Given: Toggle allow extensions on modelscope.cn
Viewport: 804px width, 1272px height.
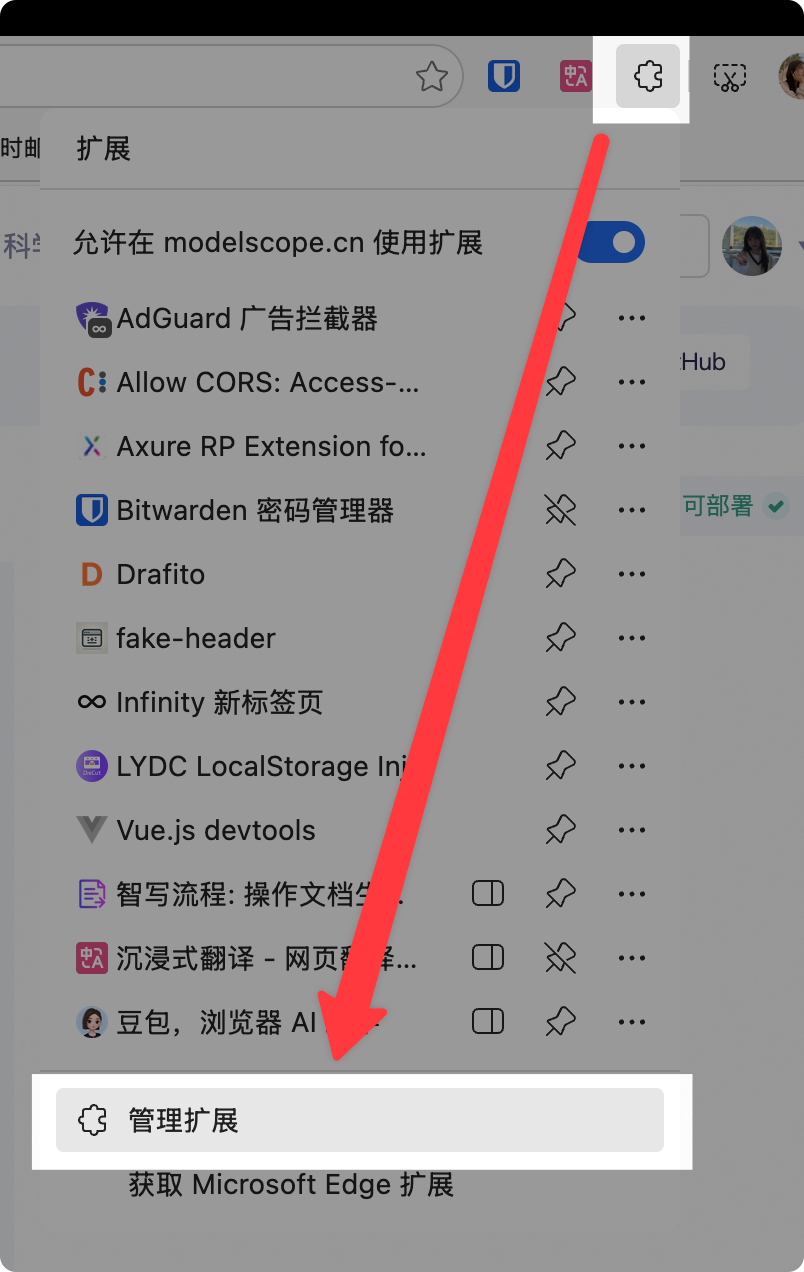Looking at the screenshot, I should (x=612, y=242).
